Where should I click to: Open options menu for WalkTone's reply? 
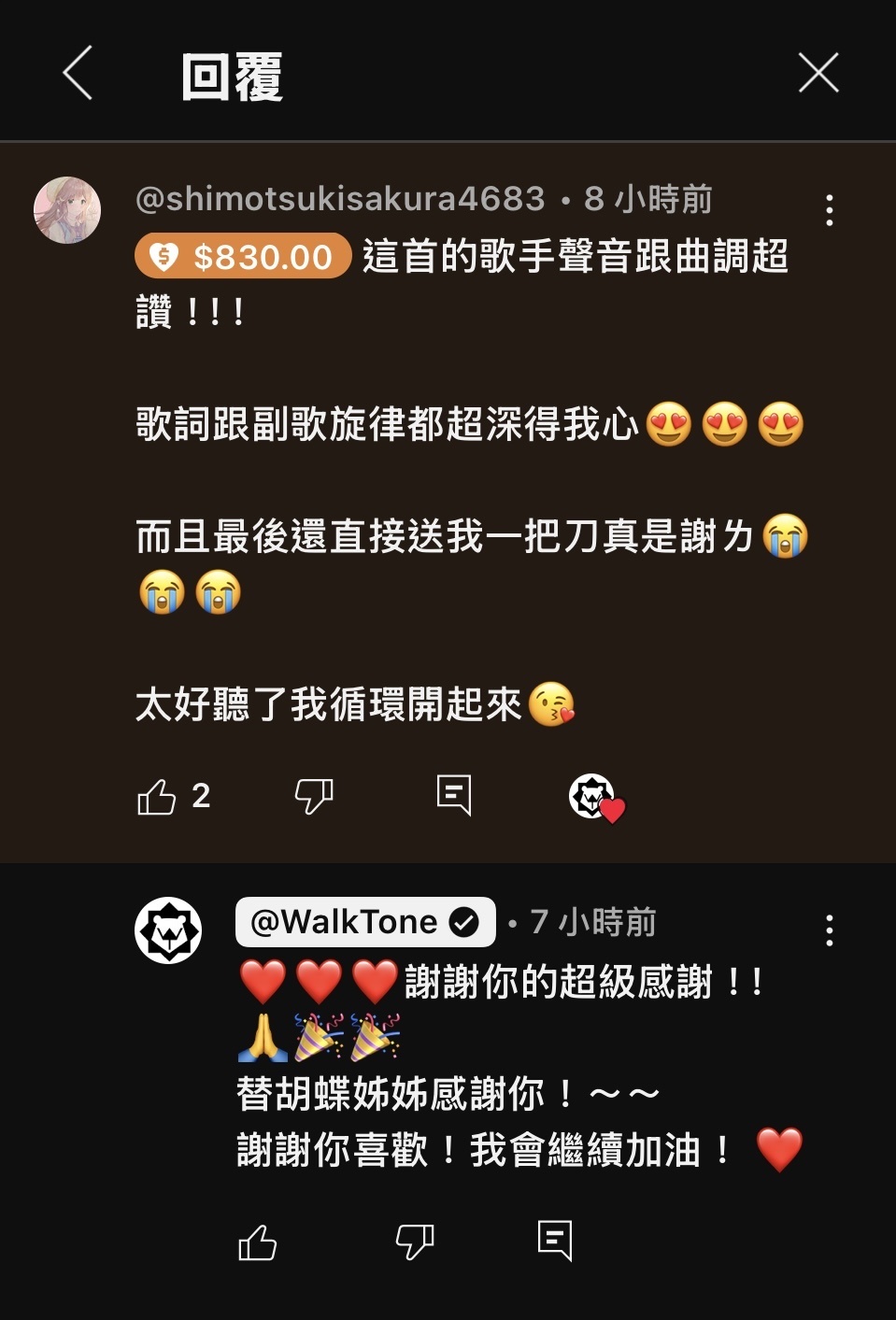pos(829,930)
